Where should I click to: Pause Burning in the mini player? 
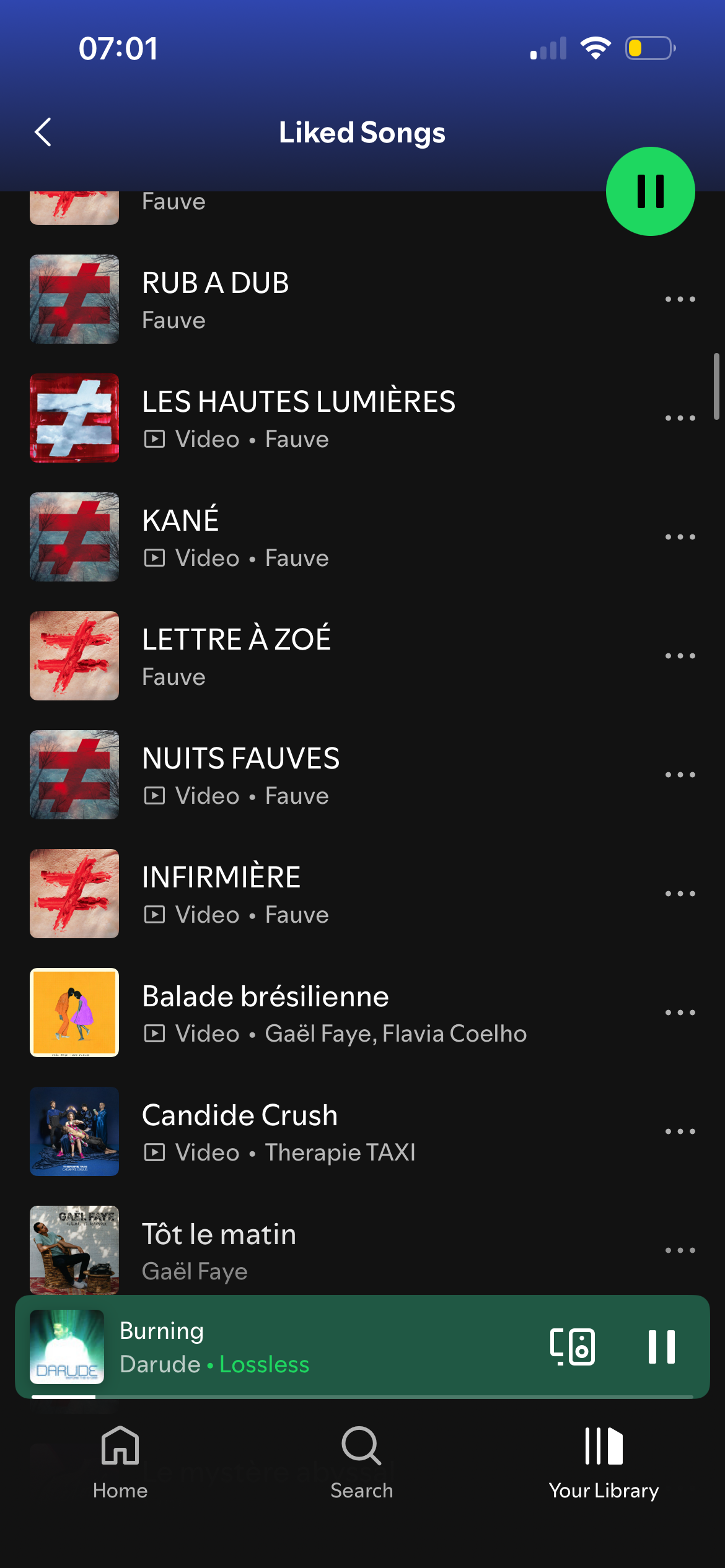[x=661, y=1347]
